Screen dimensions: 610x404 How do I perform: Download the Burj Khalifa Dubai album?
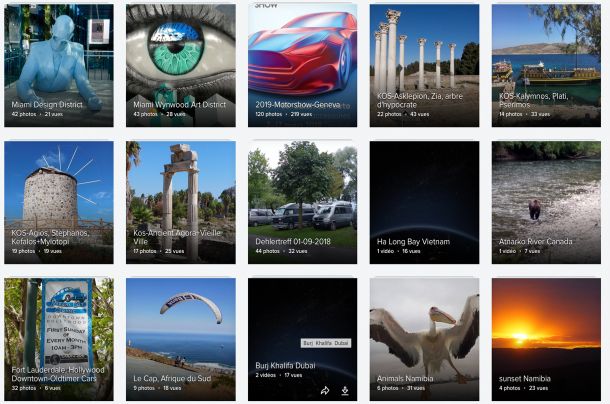pos(345,391)
